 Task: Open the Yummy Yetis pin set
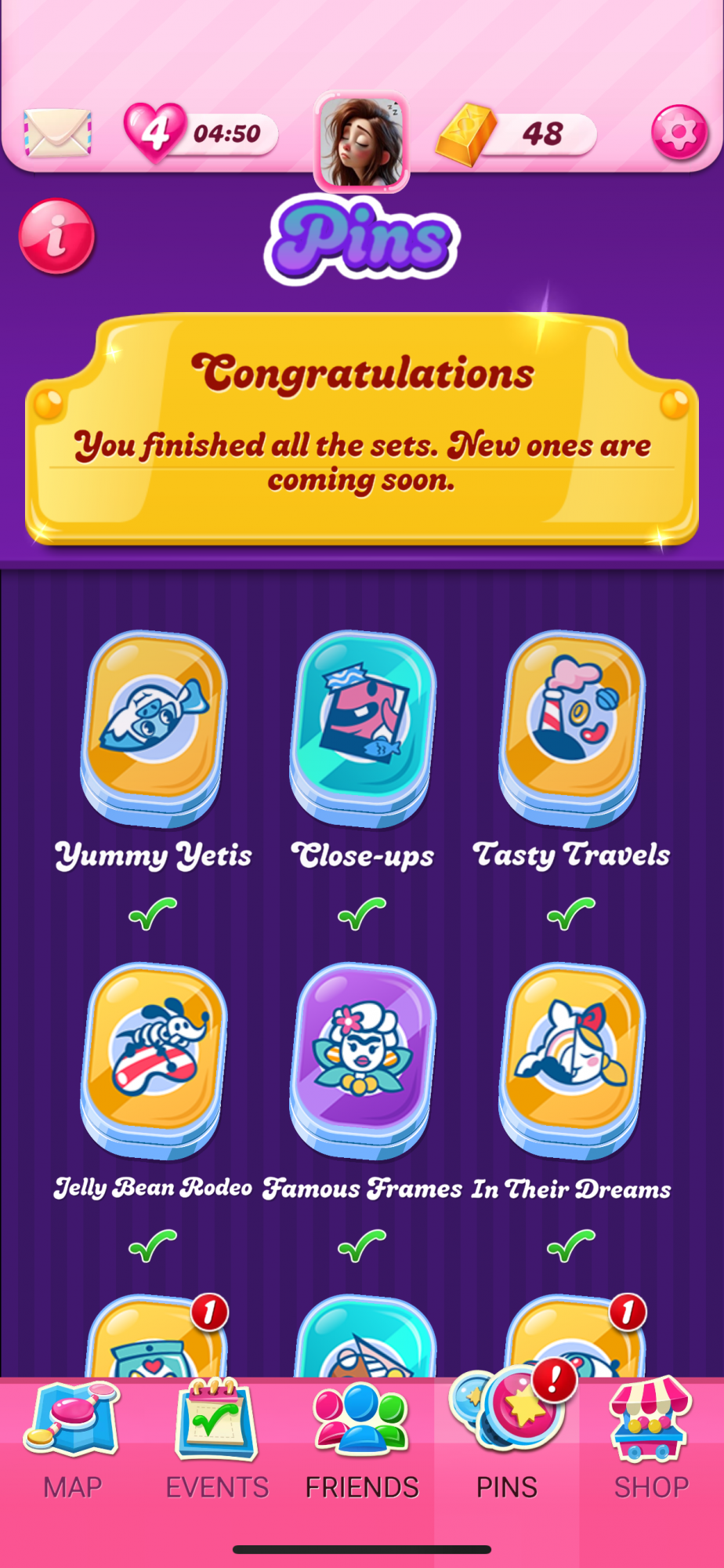[154, 729]
